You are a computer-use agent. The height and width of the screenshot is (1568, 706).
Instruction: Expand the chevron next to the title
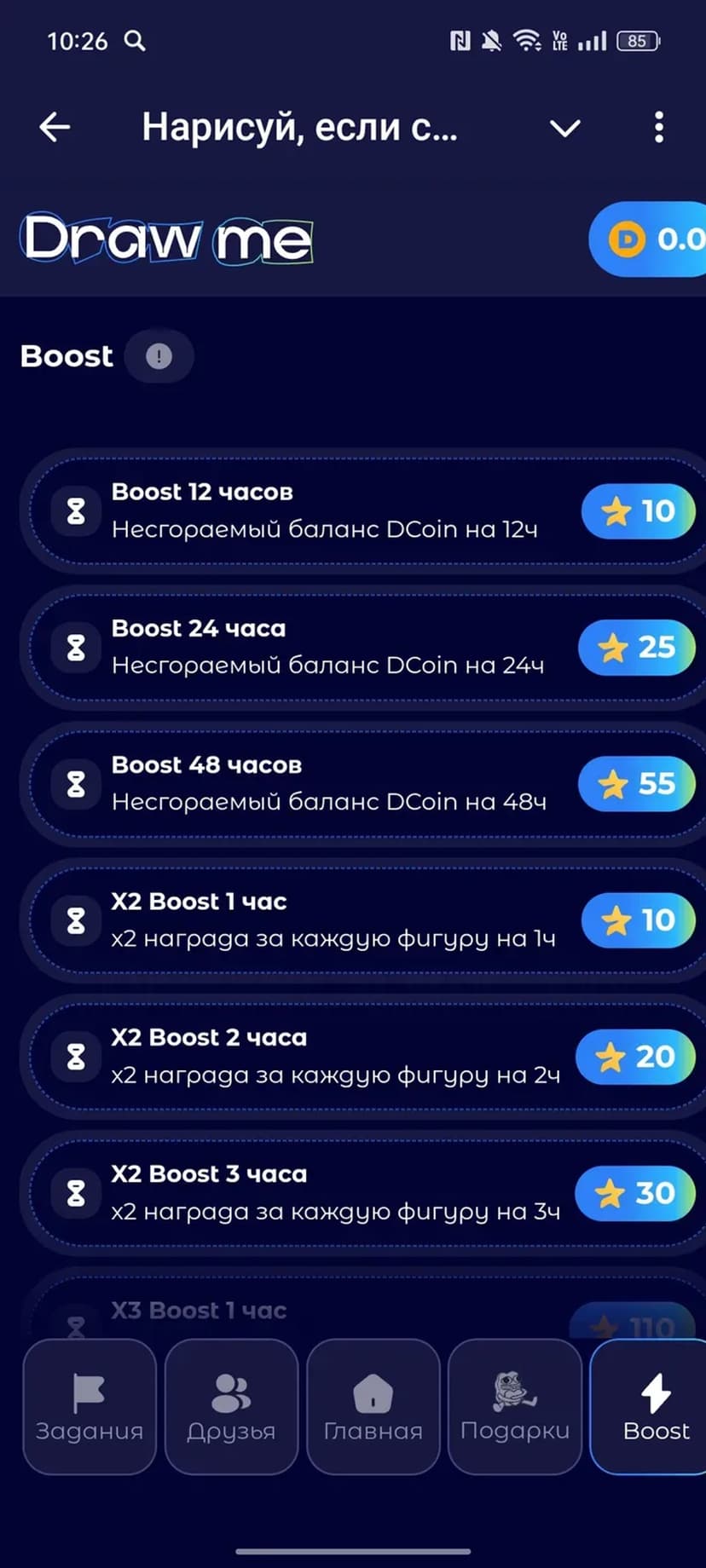click(x=564, y=128)
